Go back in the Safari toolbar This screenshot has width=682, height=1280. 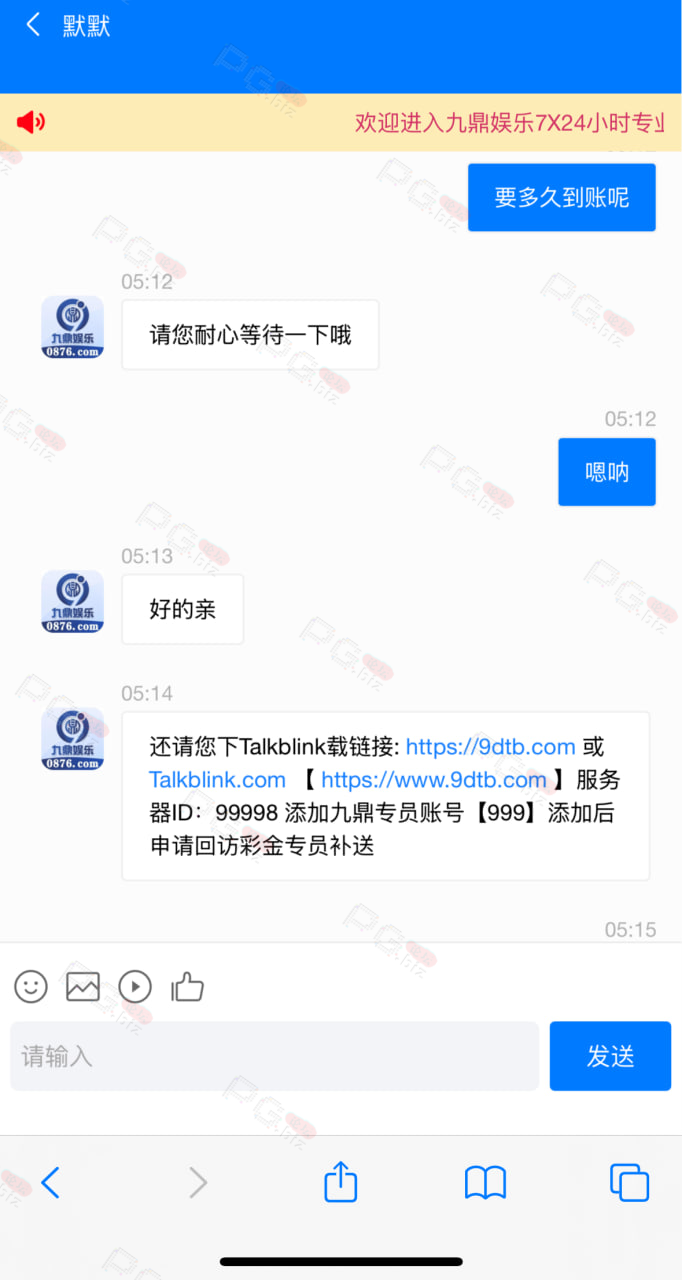tap(50, 1183)
